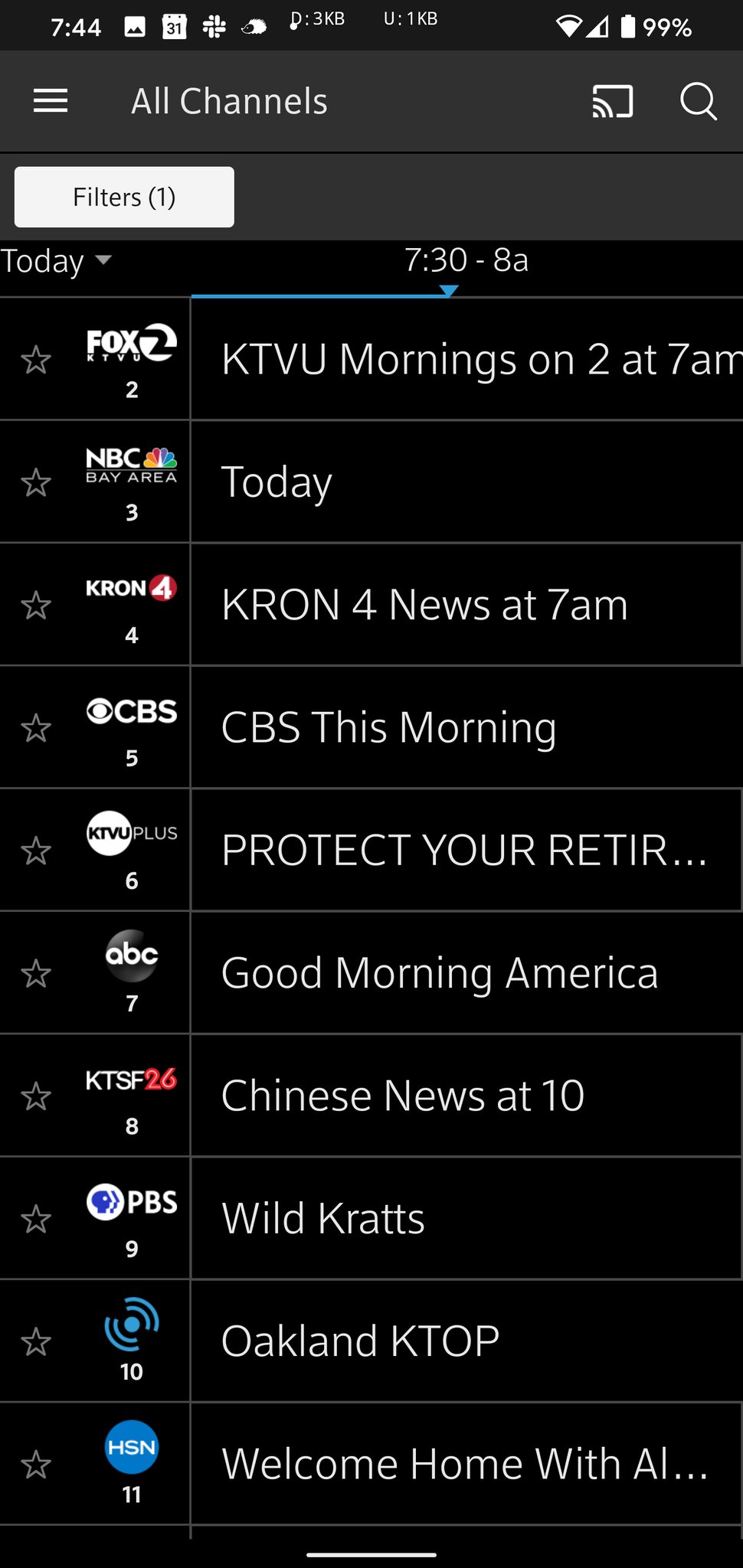Select the Today show on NBC Bay Area

click(x=466, y=482)
